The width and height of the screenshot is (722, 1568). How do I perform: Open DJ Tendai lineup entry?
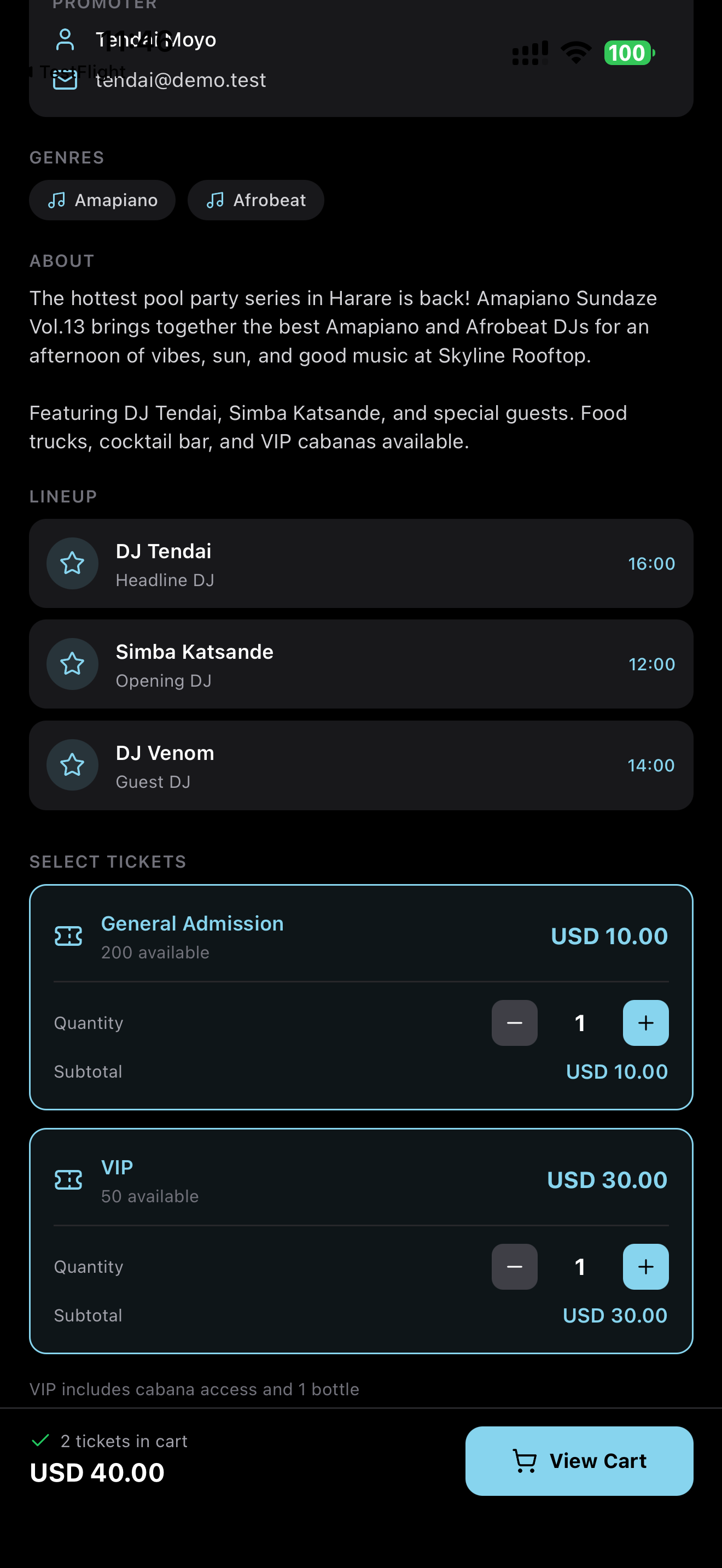coord(361,563)
